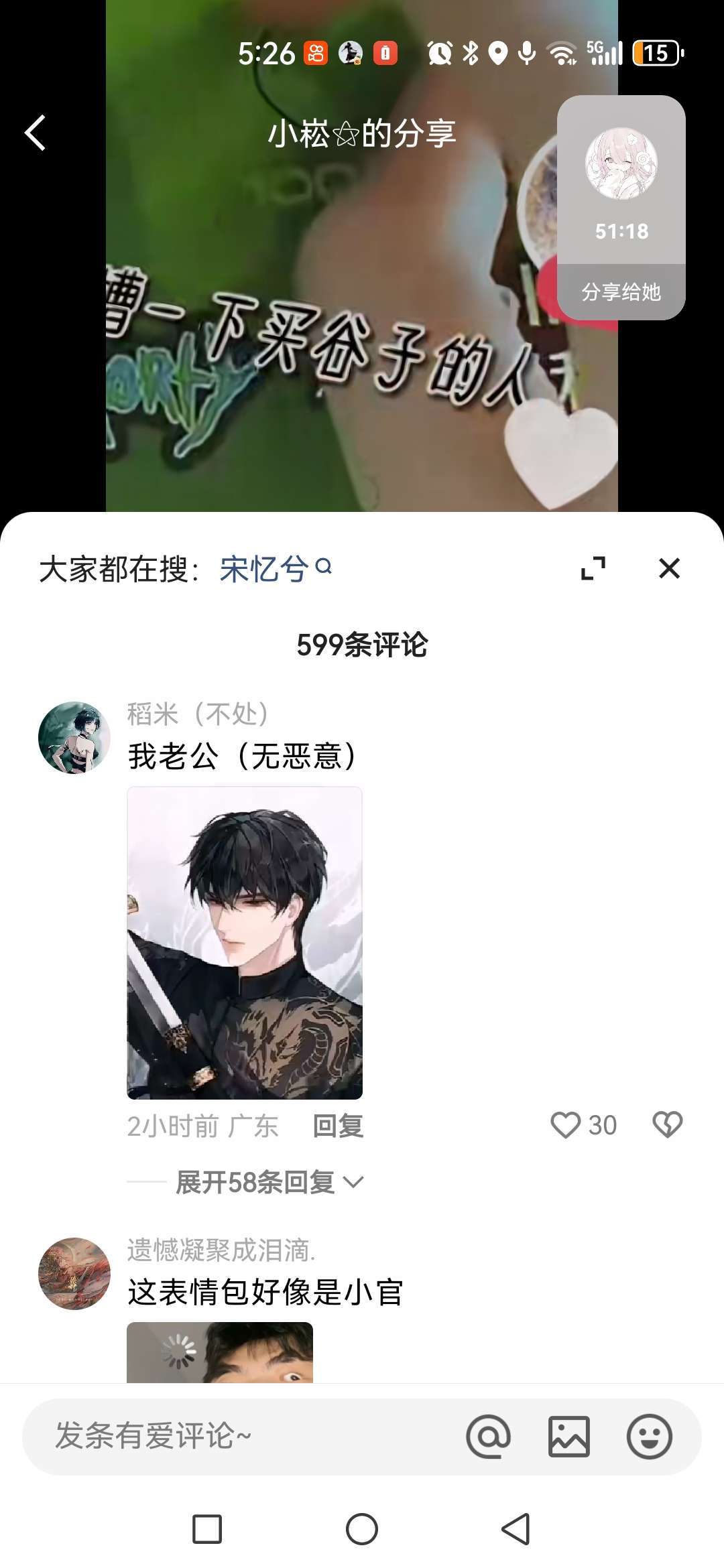Viewport: 724px width, 1568px height.
Task: Expand the 58 replies
Action: (x=268, y=1182)
